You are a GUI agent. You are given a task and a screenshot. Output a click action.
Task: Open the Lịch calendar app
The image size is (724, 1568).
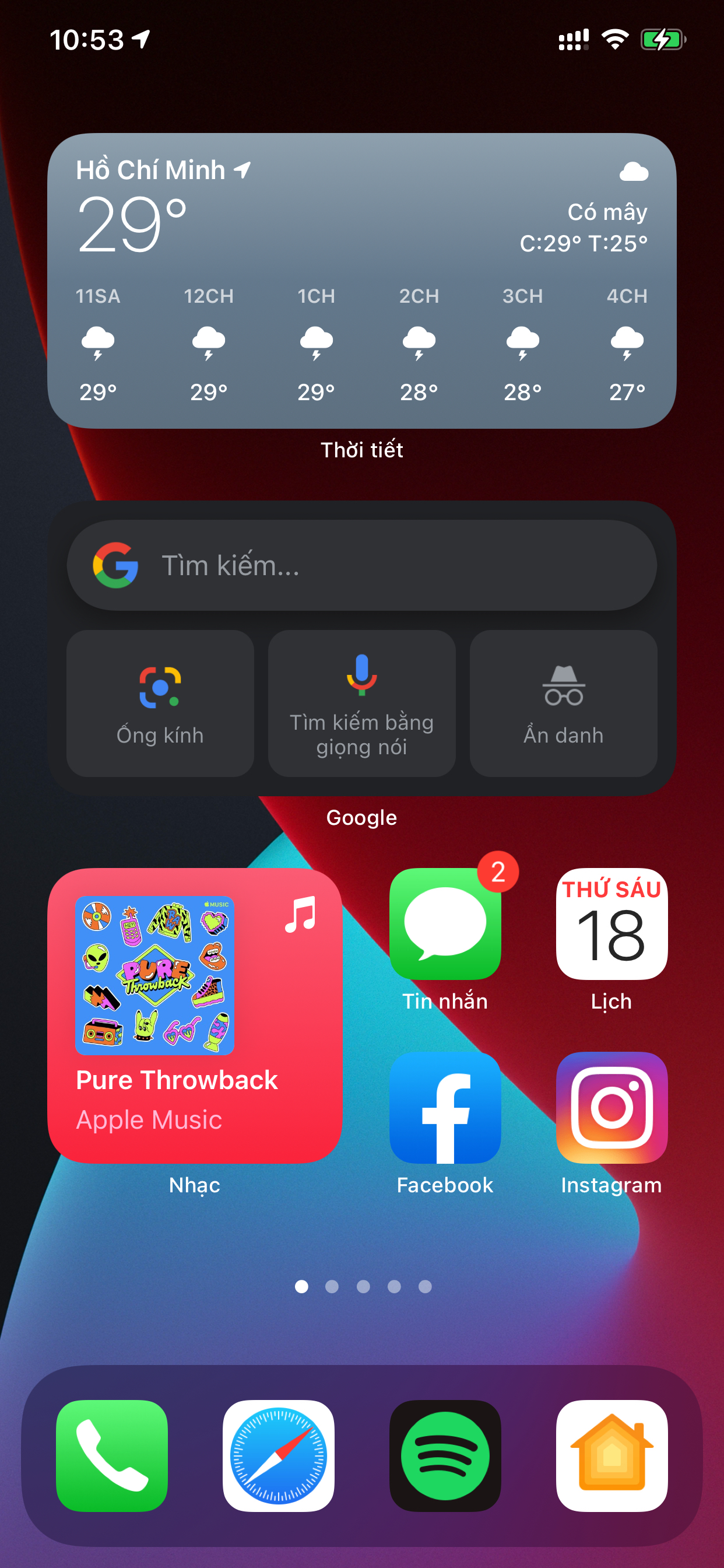(x=612, y=924)
